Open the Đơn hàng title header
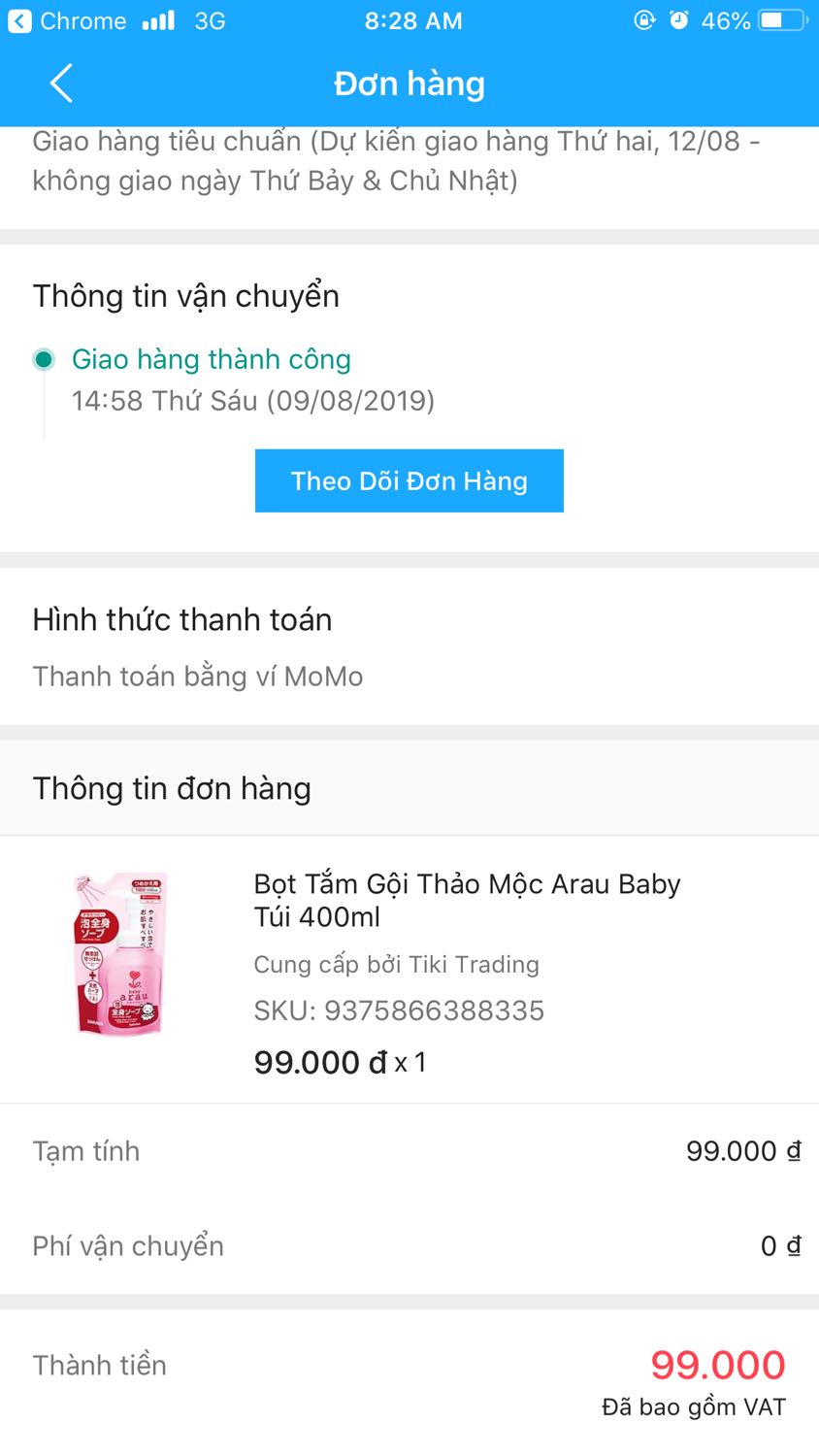Screen dimensions: 819x1456 point(409,83)
